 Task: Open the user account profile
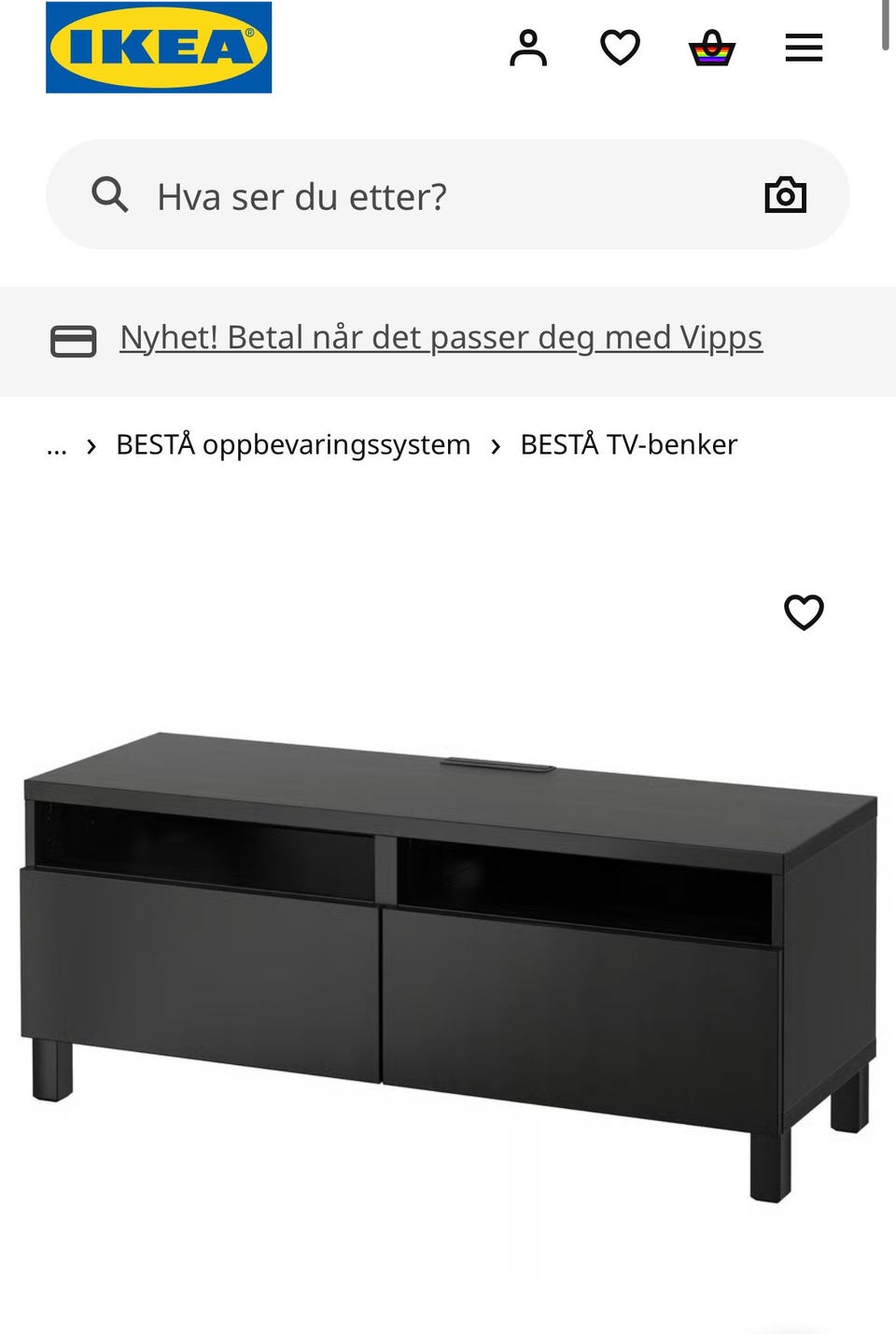tap(528, 48)
